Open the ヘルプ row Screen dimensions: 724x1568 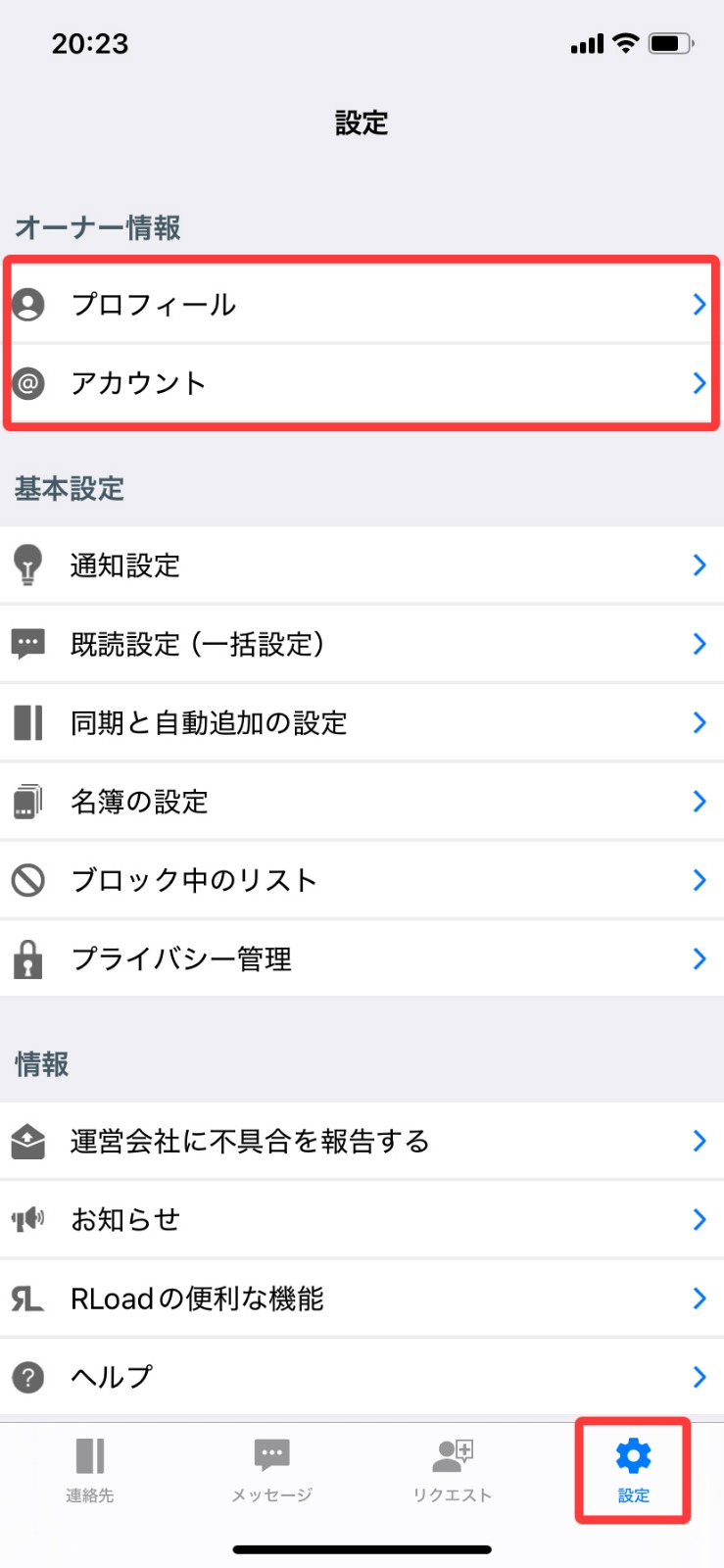click(362, 1377)
